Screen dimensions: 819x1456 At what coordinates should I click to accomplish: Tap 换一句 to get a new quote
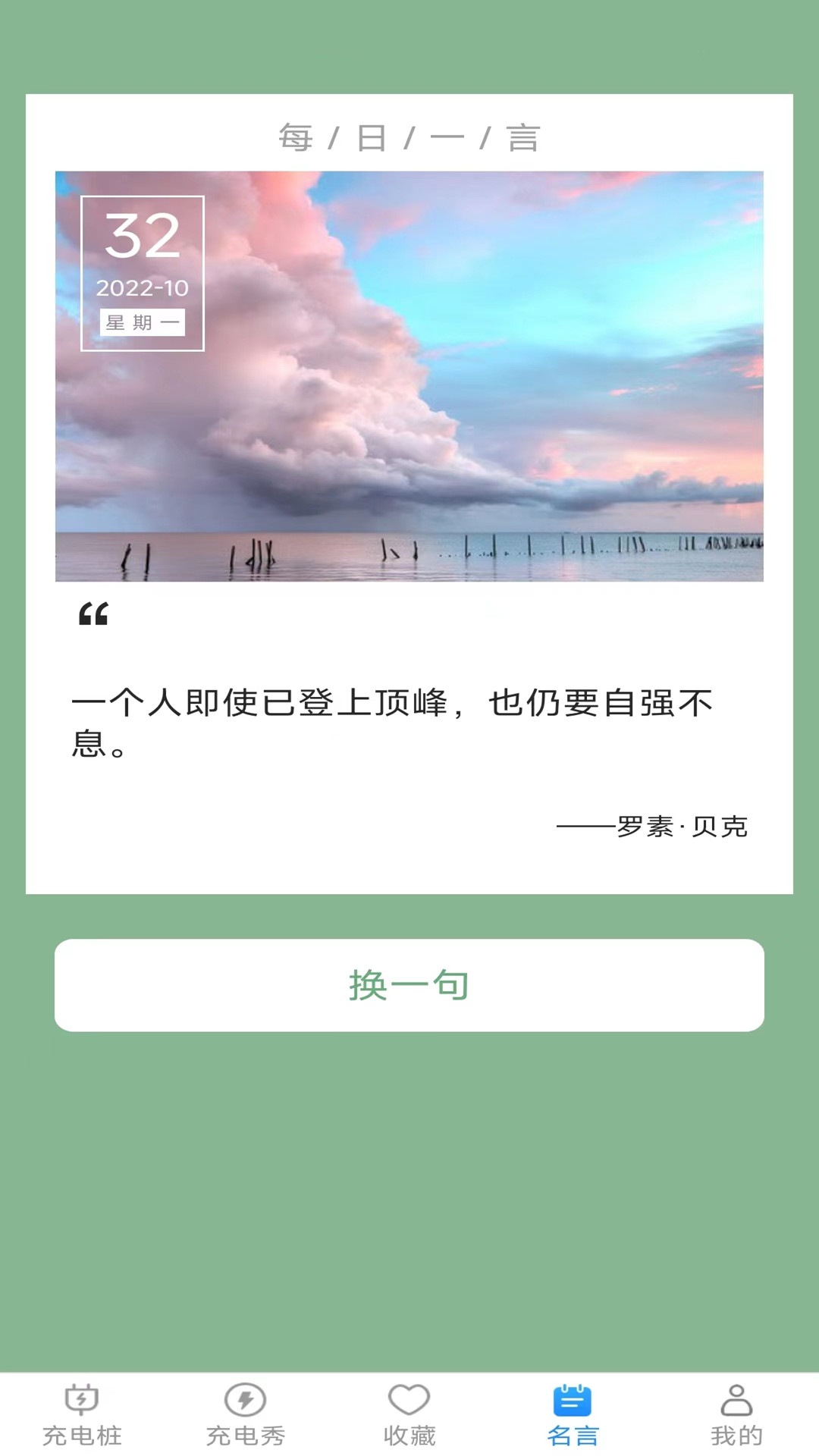click(409, 985)
